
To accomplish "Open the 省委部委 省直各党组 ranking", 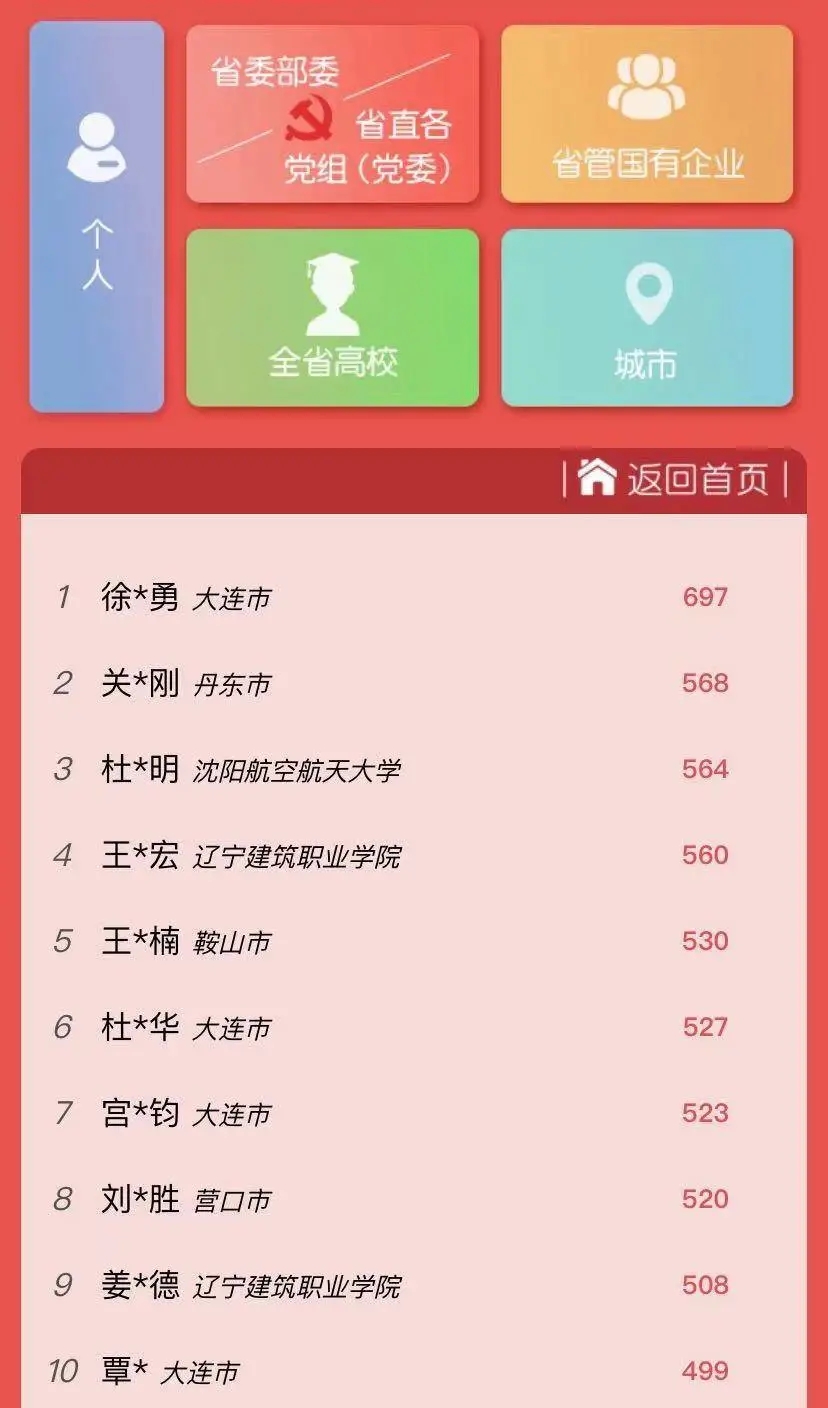I will 332,114.
